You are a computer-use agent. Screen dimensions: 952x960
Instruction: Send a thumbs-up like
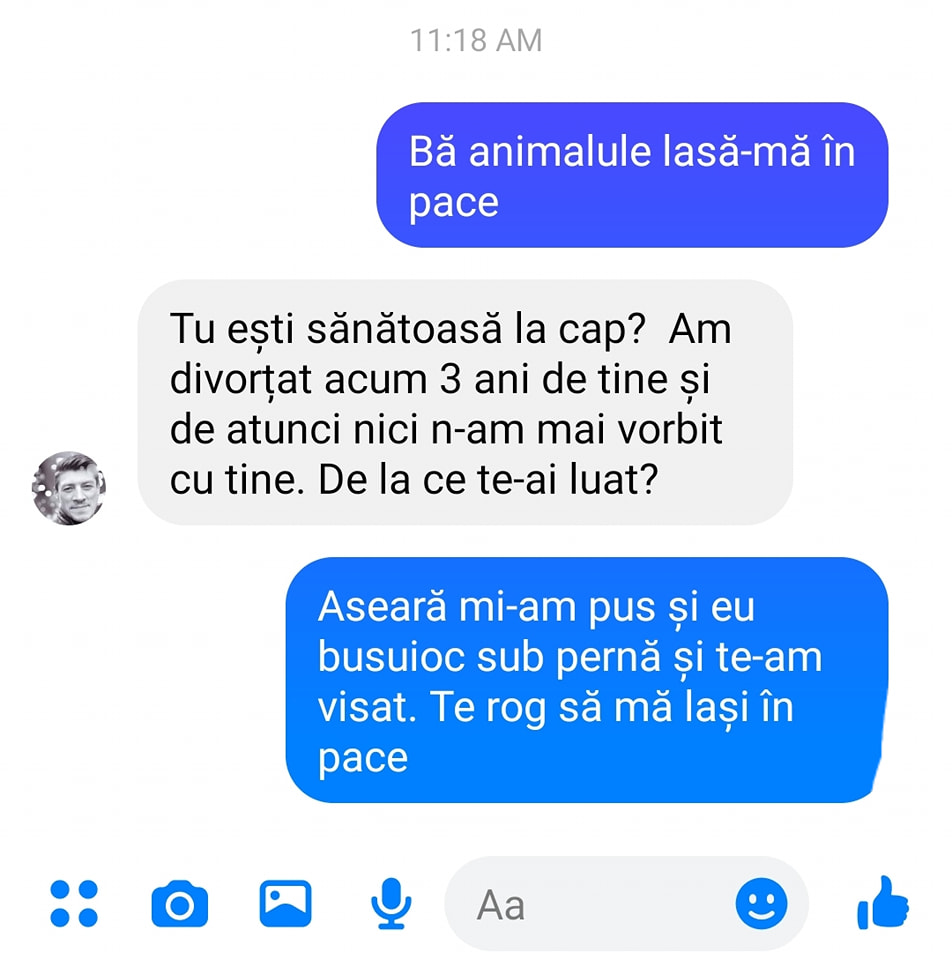coord(883,903)
